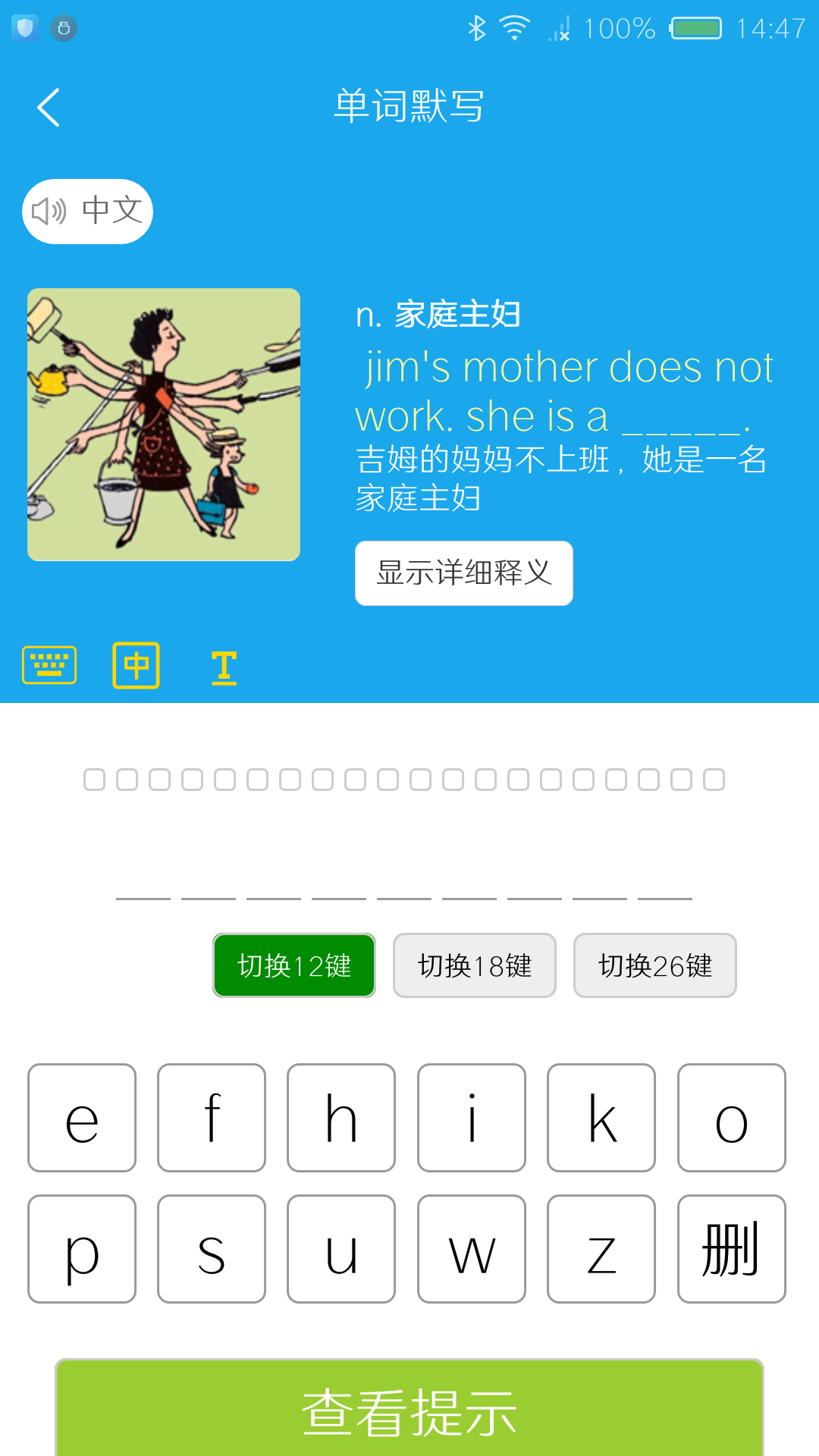819x1456 pixels.
Task: Tap the yellow T text icon
Action: [224, 667]
